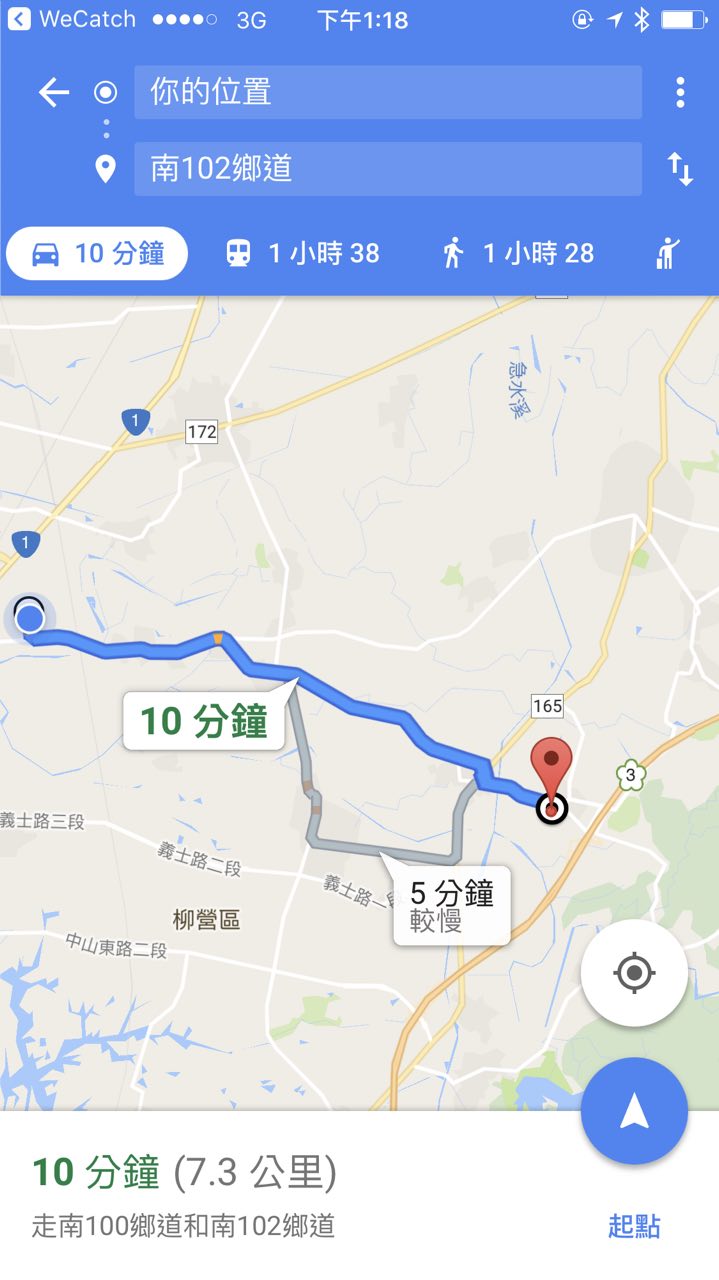Switch to transit directions of 1 小時 38
This screenshot has width=719, height=1280.
[x=302, y=254]
